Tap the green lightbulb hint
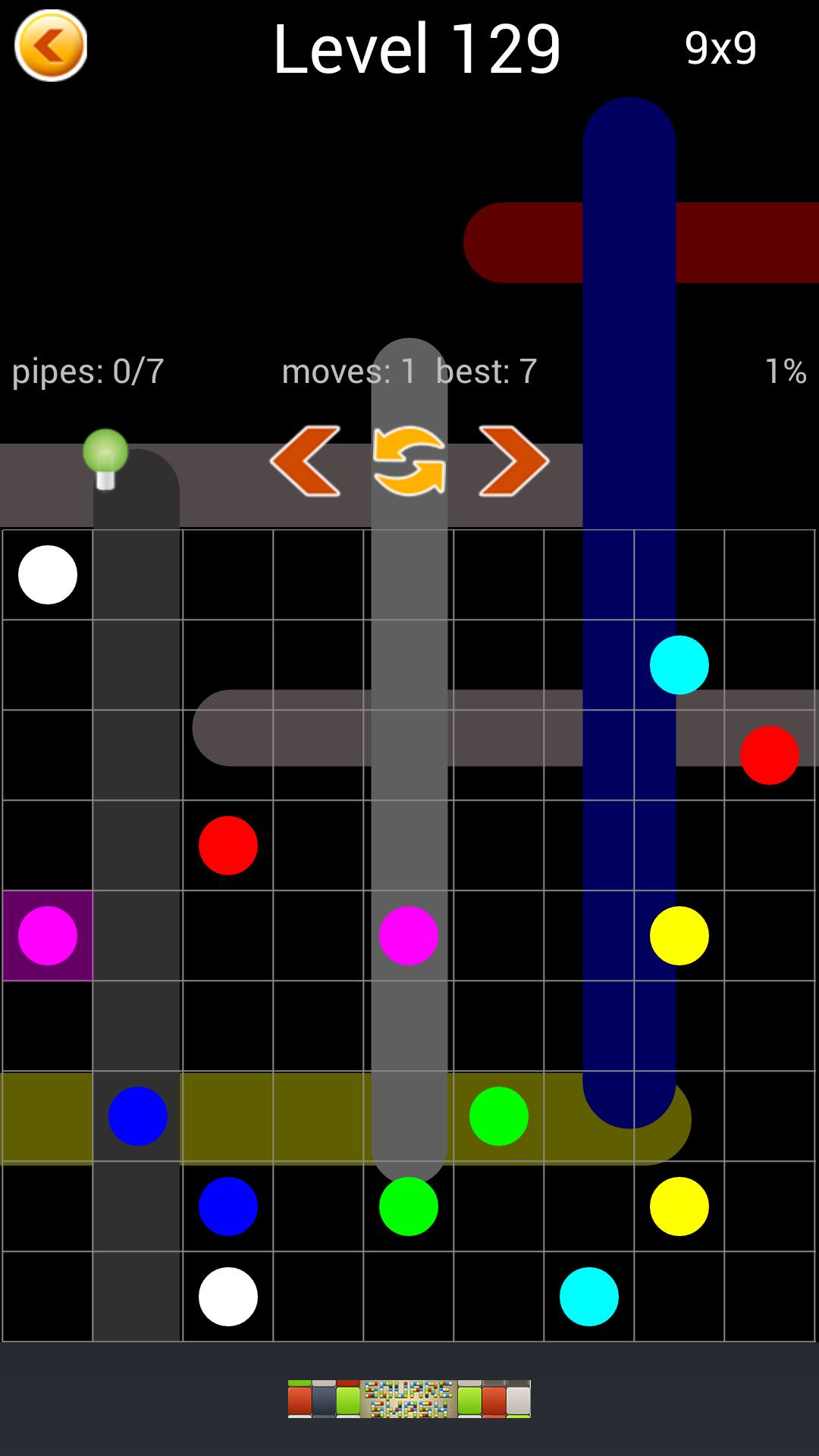 click(x=105, y=458)
